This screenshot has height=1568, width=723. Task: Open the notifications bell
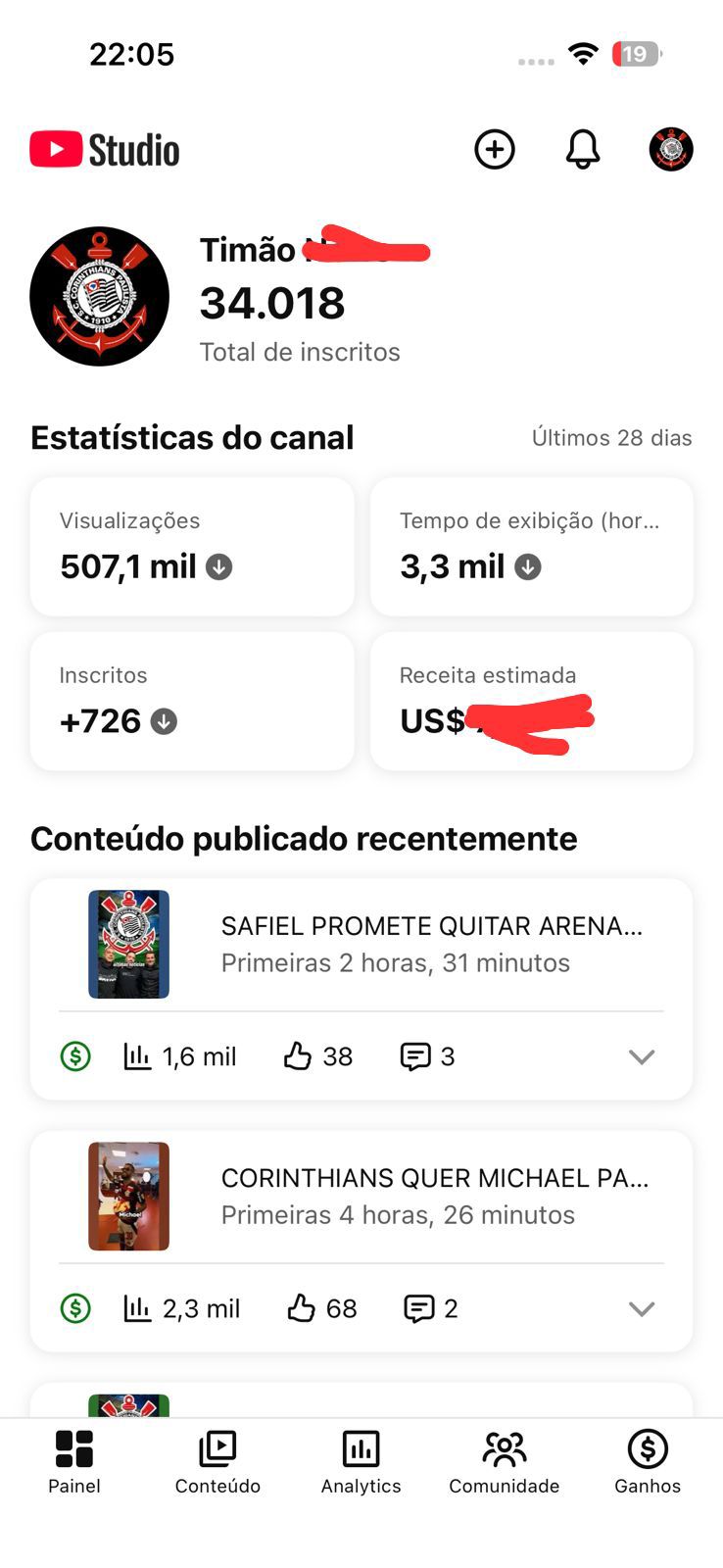pos(583,150)
